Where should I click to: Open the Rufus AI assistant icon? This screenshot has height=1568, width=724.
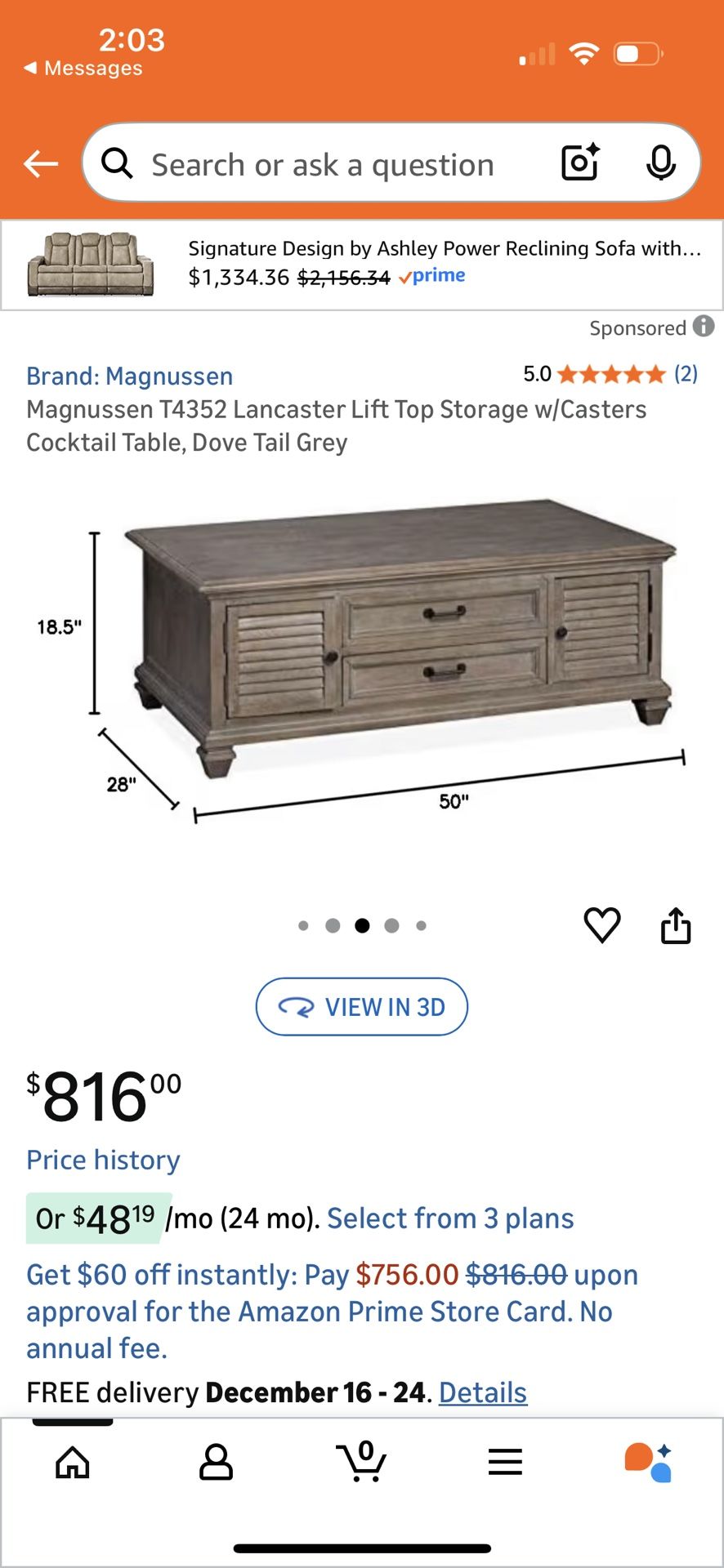[x=650, y=1462]
